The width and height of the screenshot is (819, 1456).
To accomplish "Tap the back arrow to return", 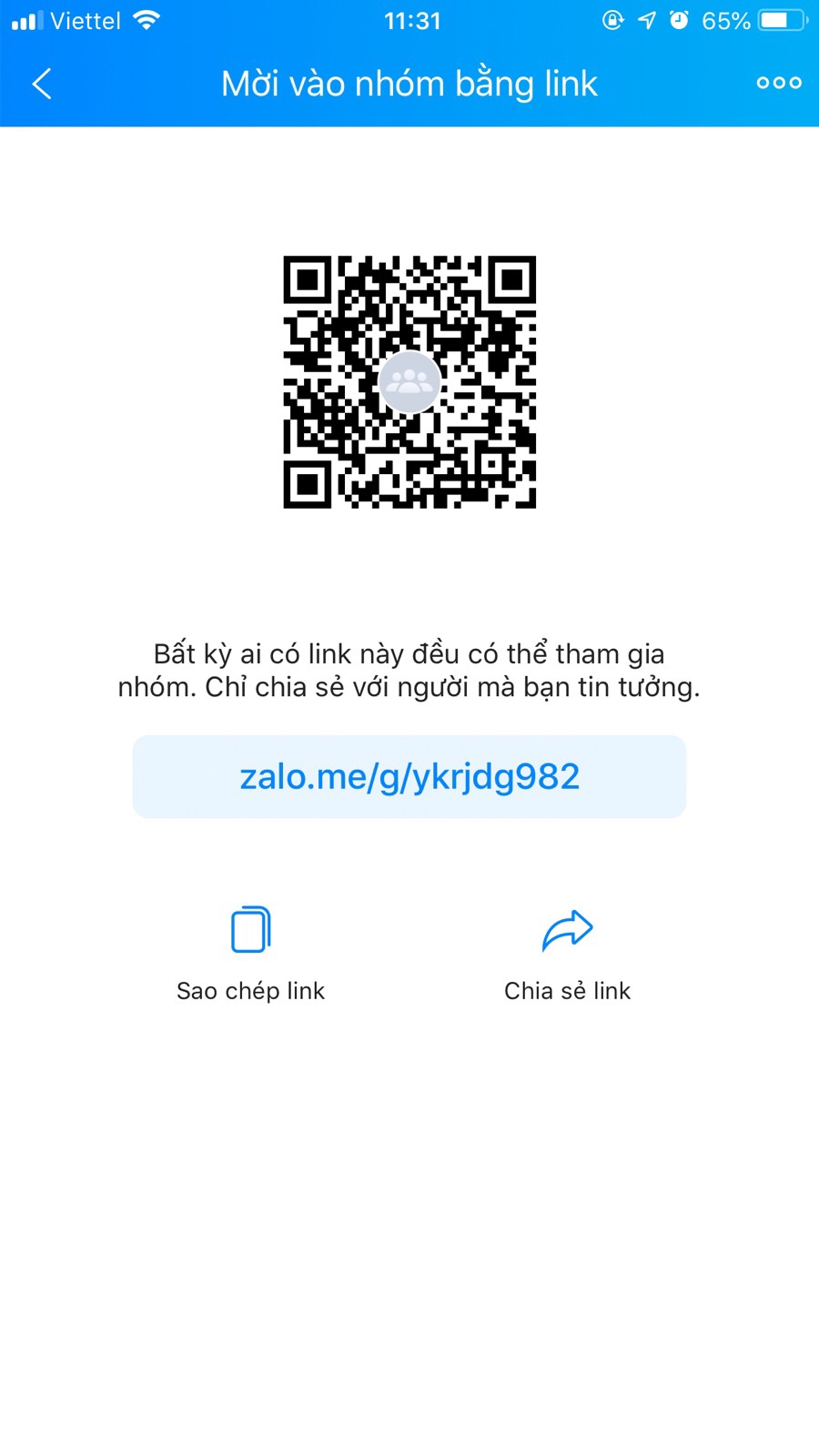I will point(41,82).
